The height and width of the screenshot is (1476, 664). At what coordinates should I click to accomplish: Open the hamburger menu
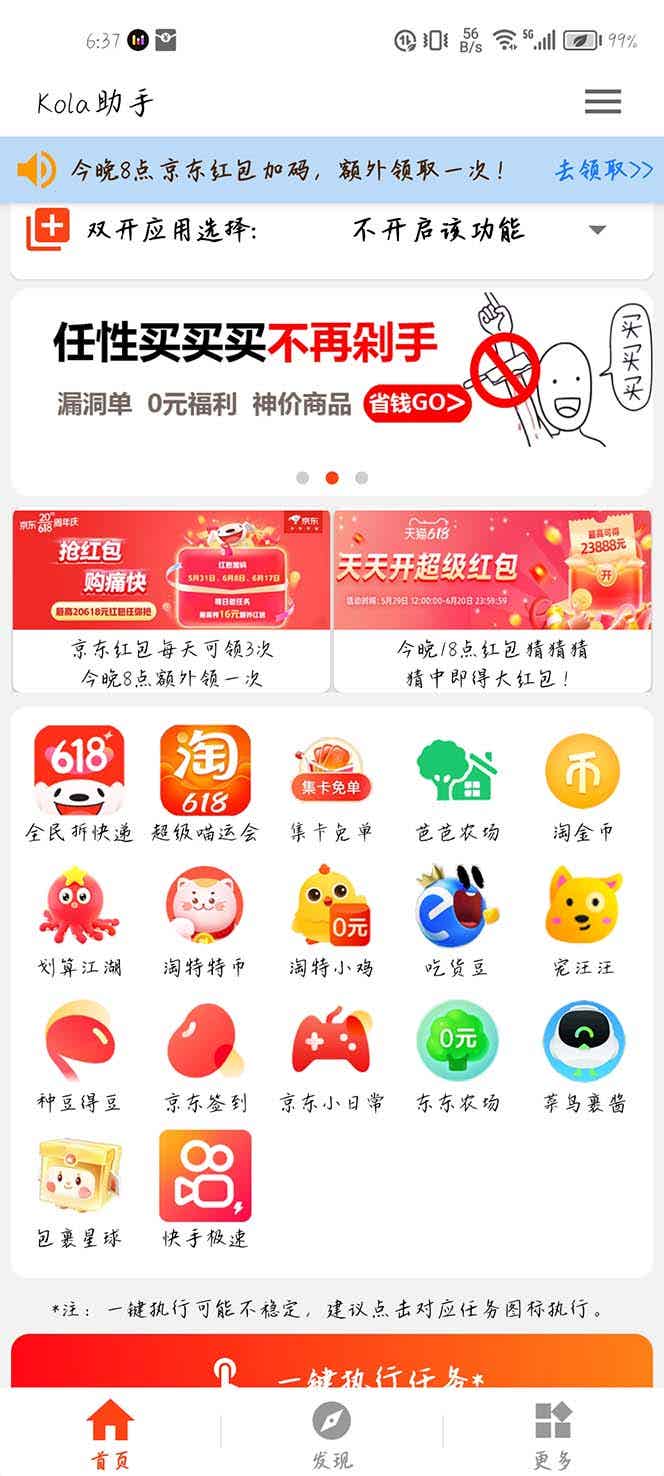(602, 101)
